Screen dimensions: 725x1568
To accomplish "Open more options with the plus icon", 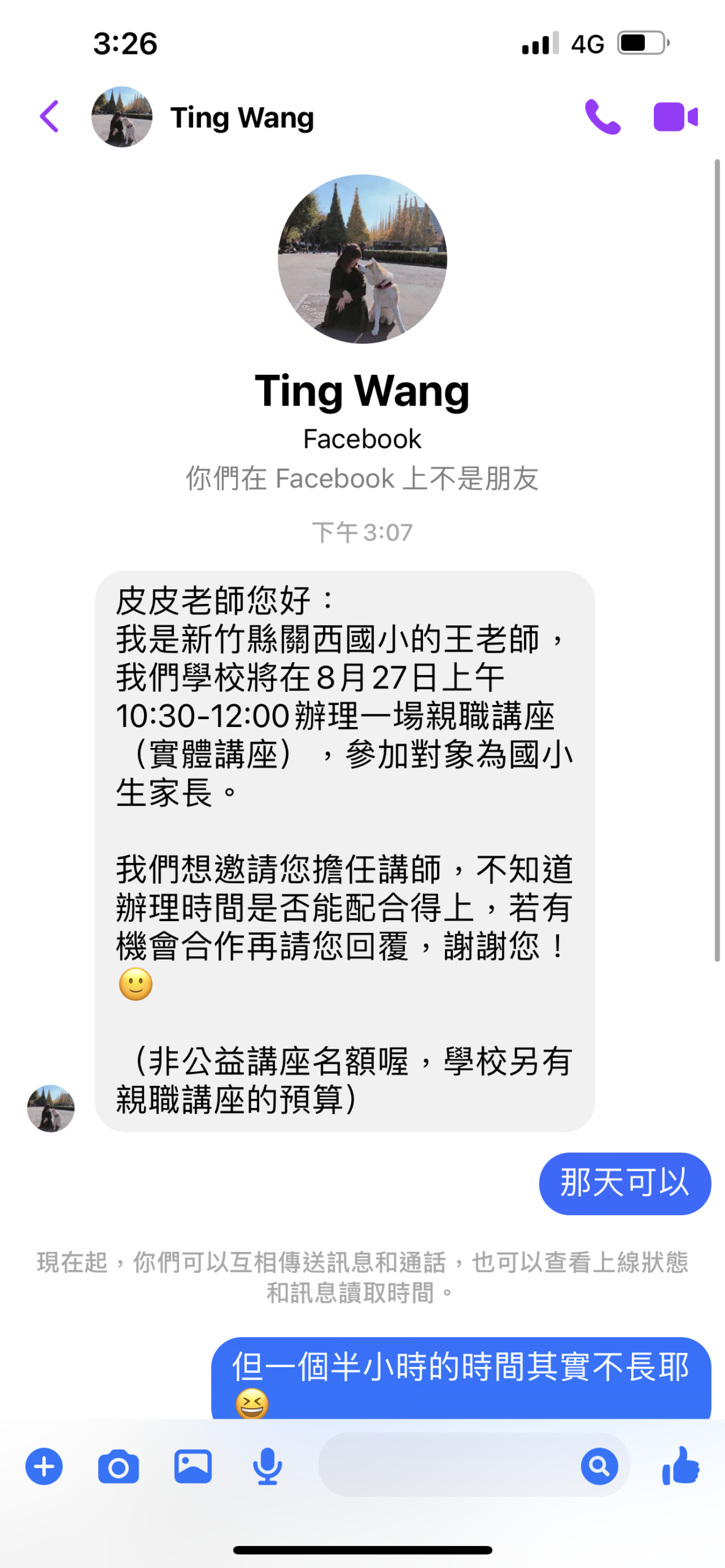I will click(x=44, y=1466).
